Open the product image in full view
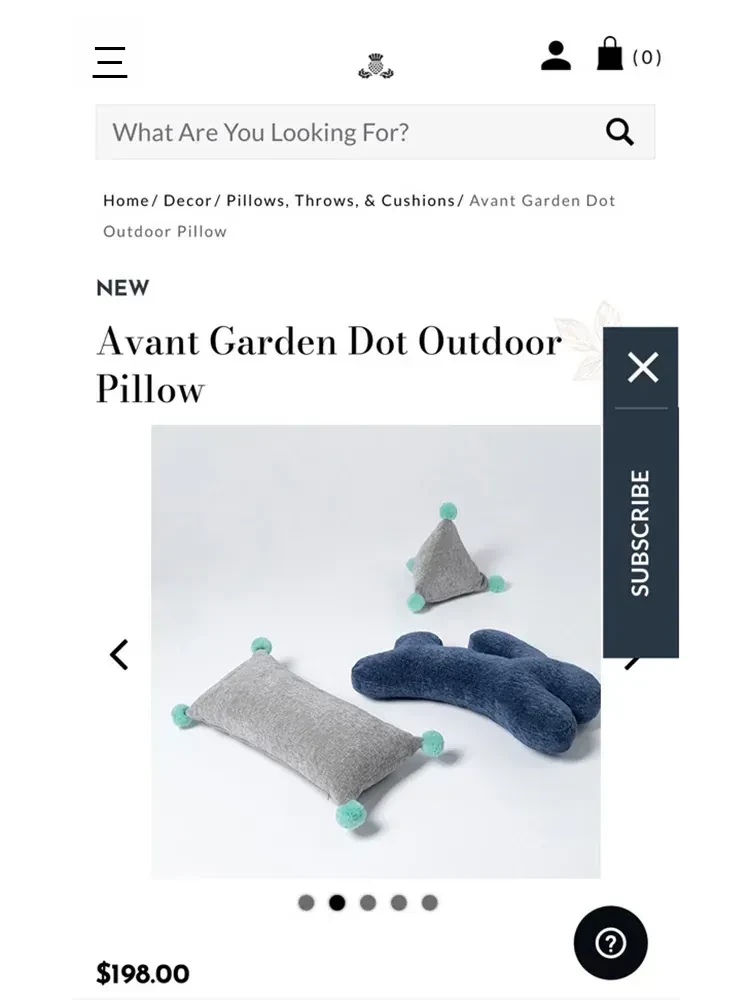 pyautogui.click(x=375, y=650)
